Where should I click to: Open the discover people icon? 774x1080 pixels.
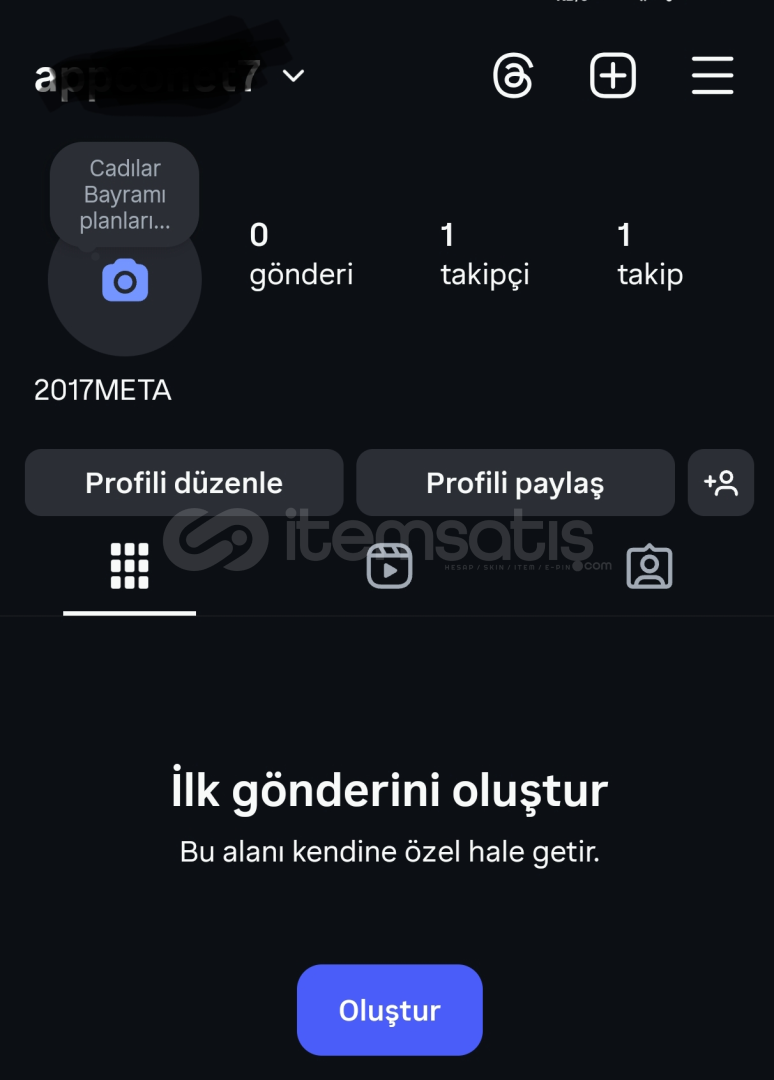point(721,483)
